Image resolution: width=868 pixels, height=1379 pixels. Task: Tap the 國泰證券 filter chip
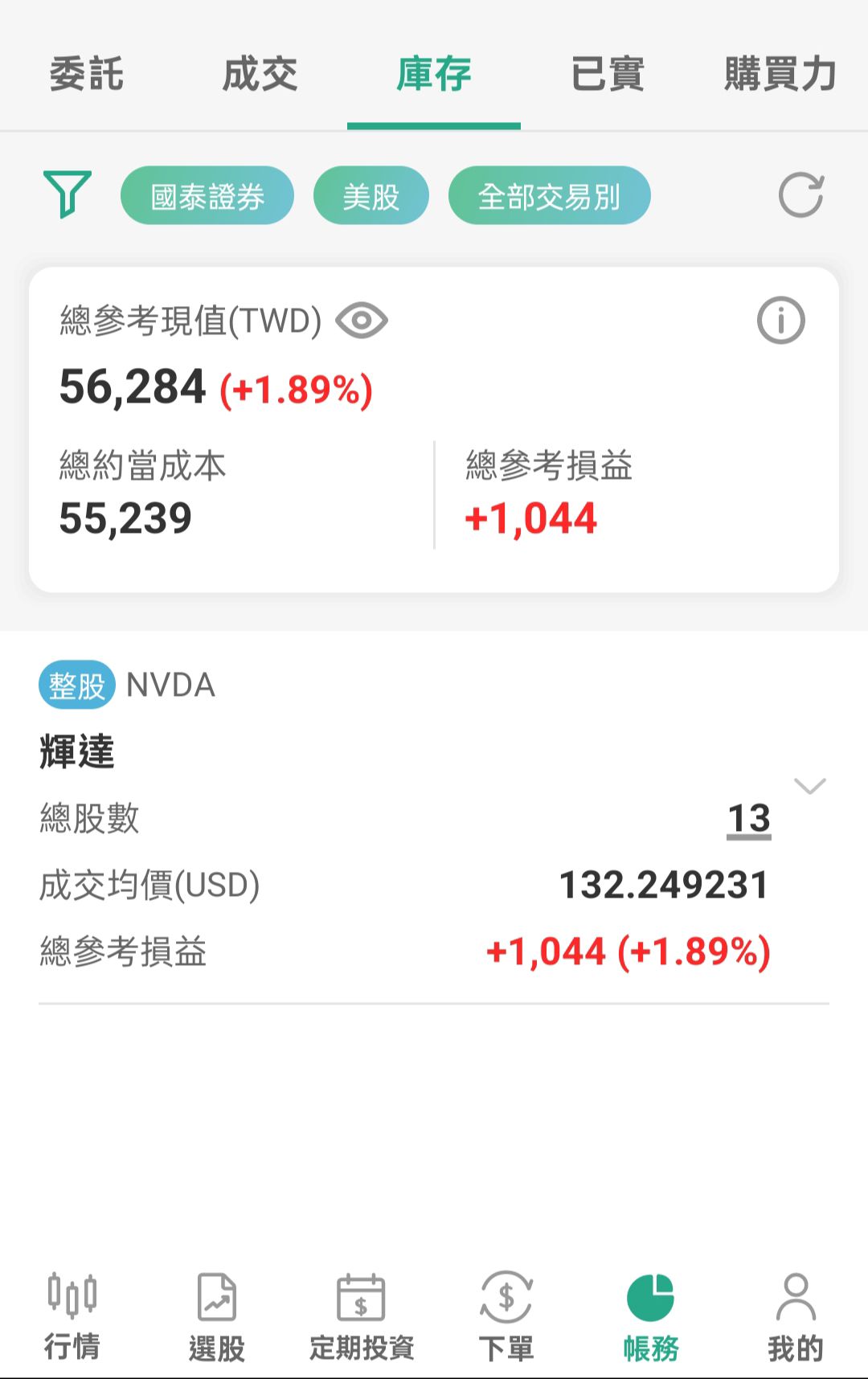[x=207, y=195]
